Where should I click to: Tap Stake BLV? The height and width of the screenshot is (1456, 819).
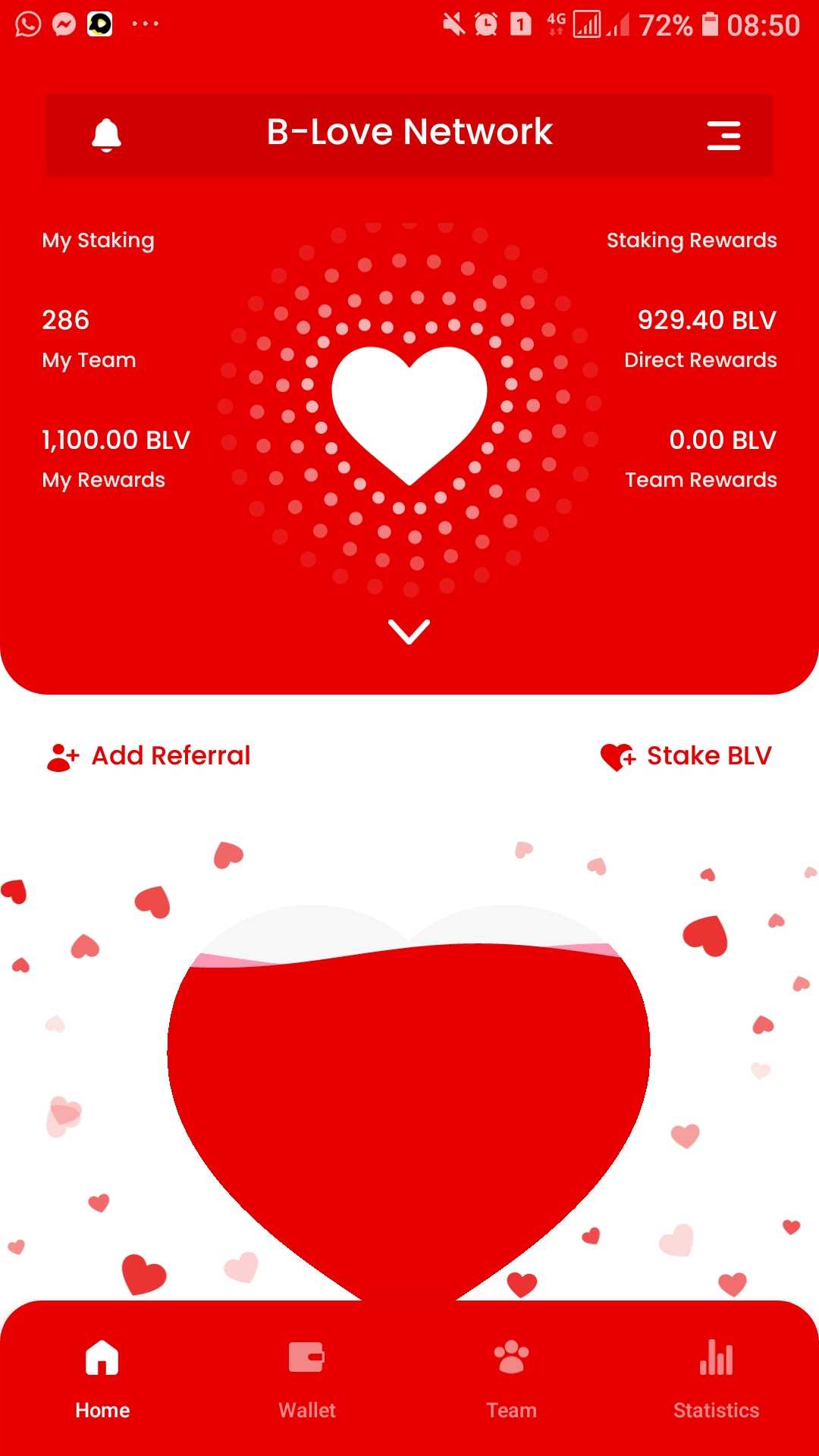(686, 756)
